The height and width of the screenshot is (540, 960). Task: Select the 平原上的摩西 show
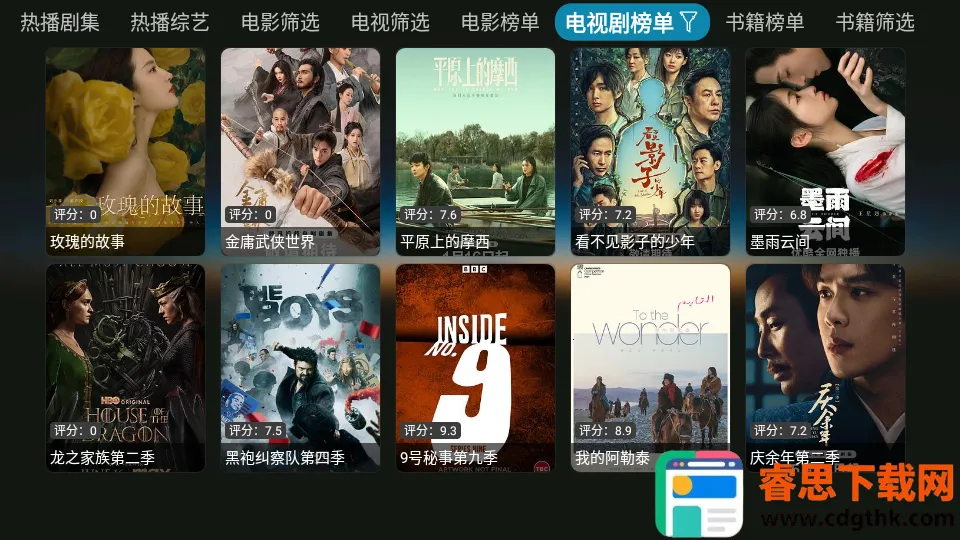[x=475, y=150]
